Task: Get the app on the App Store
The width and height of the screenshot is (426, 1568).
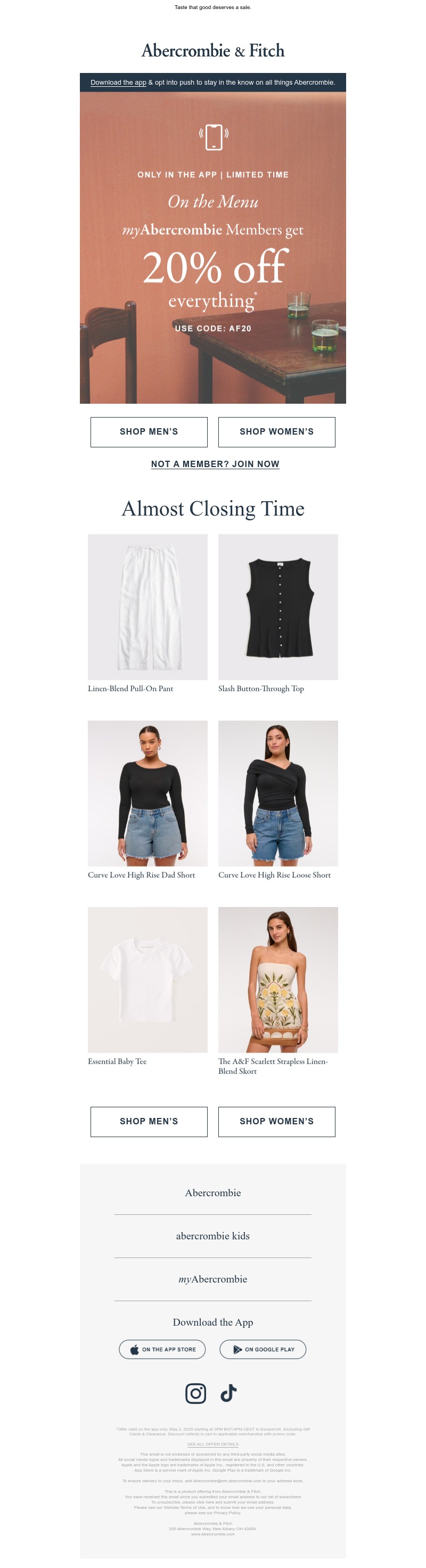Action: point(162,1349)
